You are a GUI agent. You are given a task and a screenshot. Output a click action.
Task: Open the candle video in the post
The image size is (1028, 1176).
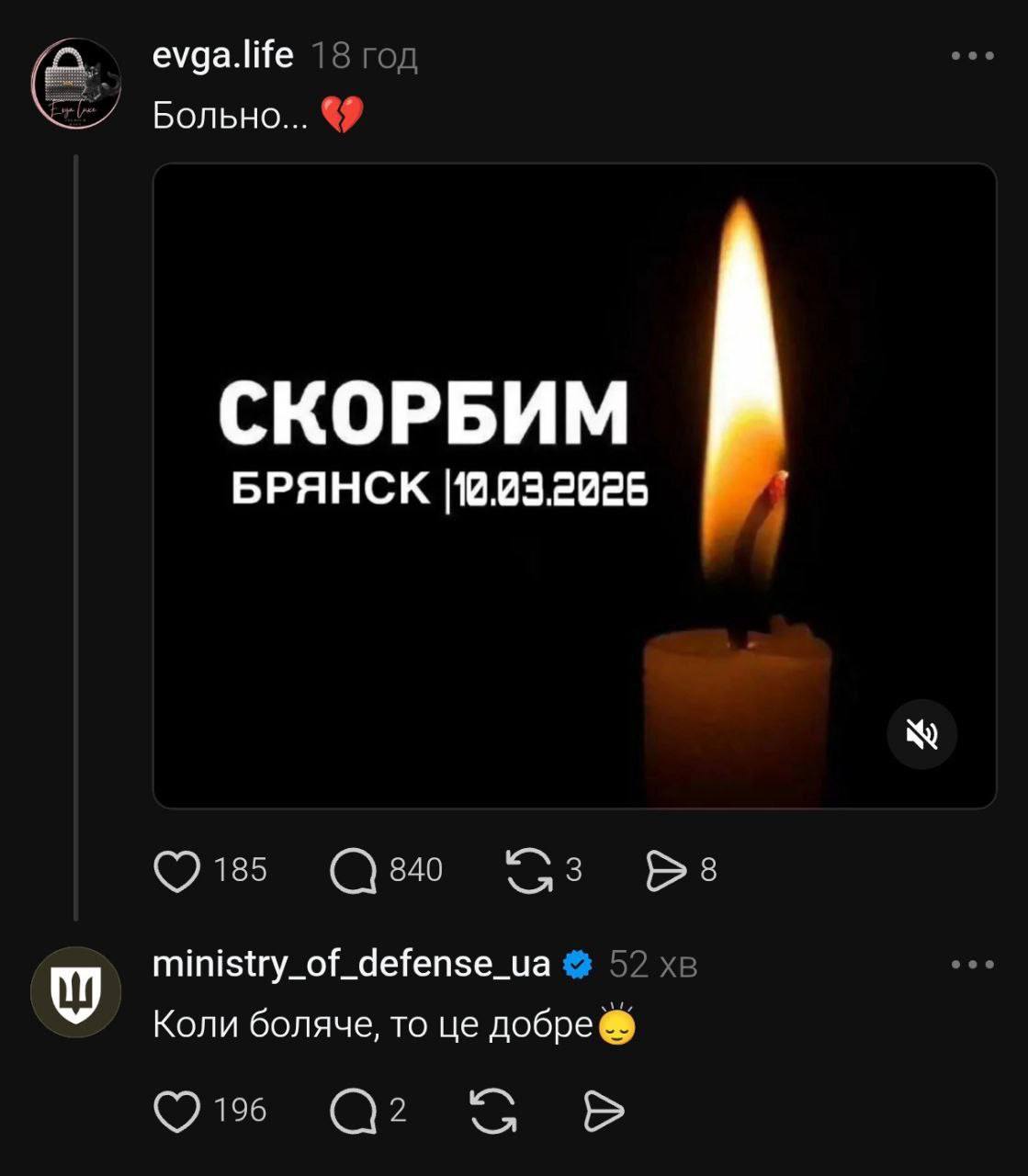pos(574,485)
